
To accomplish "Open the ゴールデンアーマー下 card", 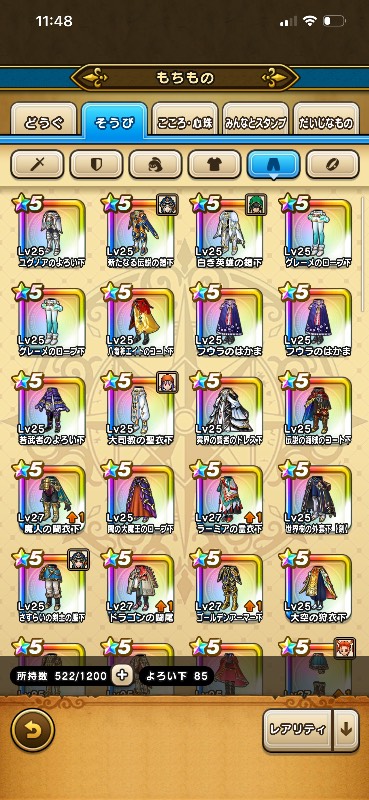I will click(229, 587).
